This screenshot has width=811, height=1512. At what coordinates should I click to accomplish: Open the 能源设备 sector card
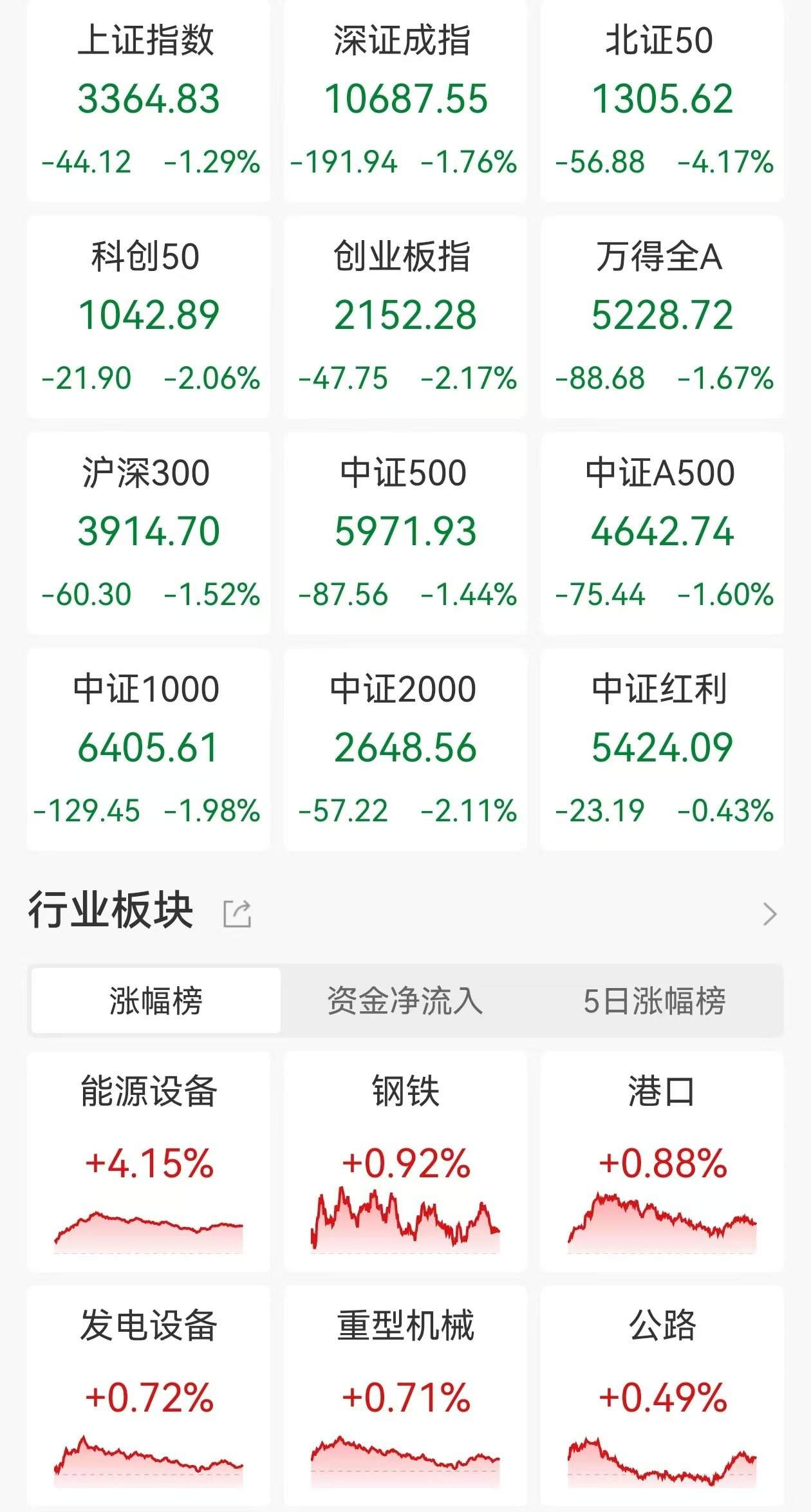click(149, 1161)
